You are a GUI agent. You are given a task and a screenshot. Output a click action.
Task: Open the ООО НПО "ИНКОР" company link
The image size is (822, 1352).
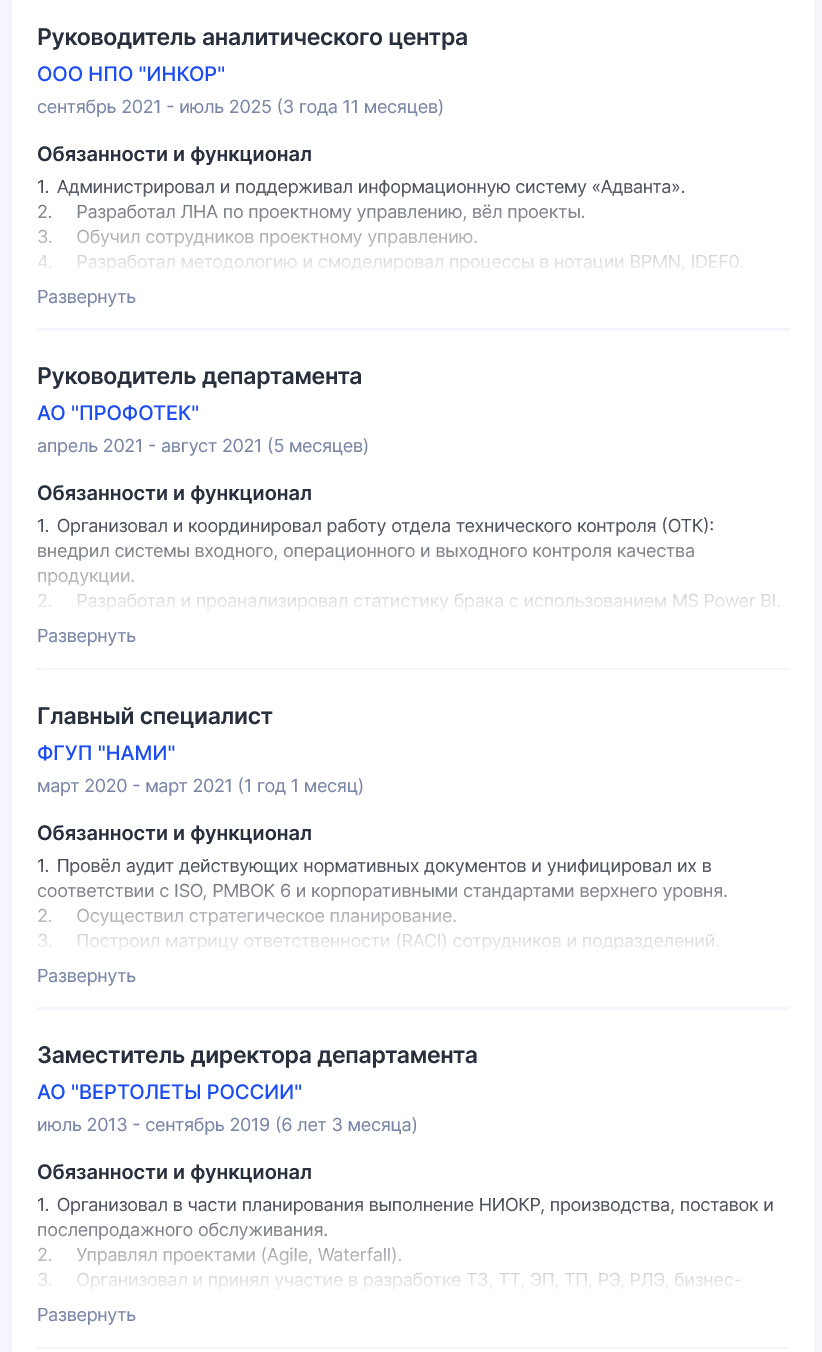131,74
